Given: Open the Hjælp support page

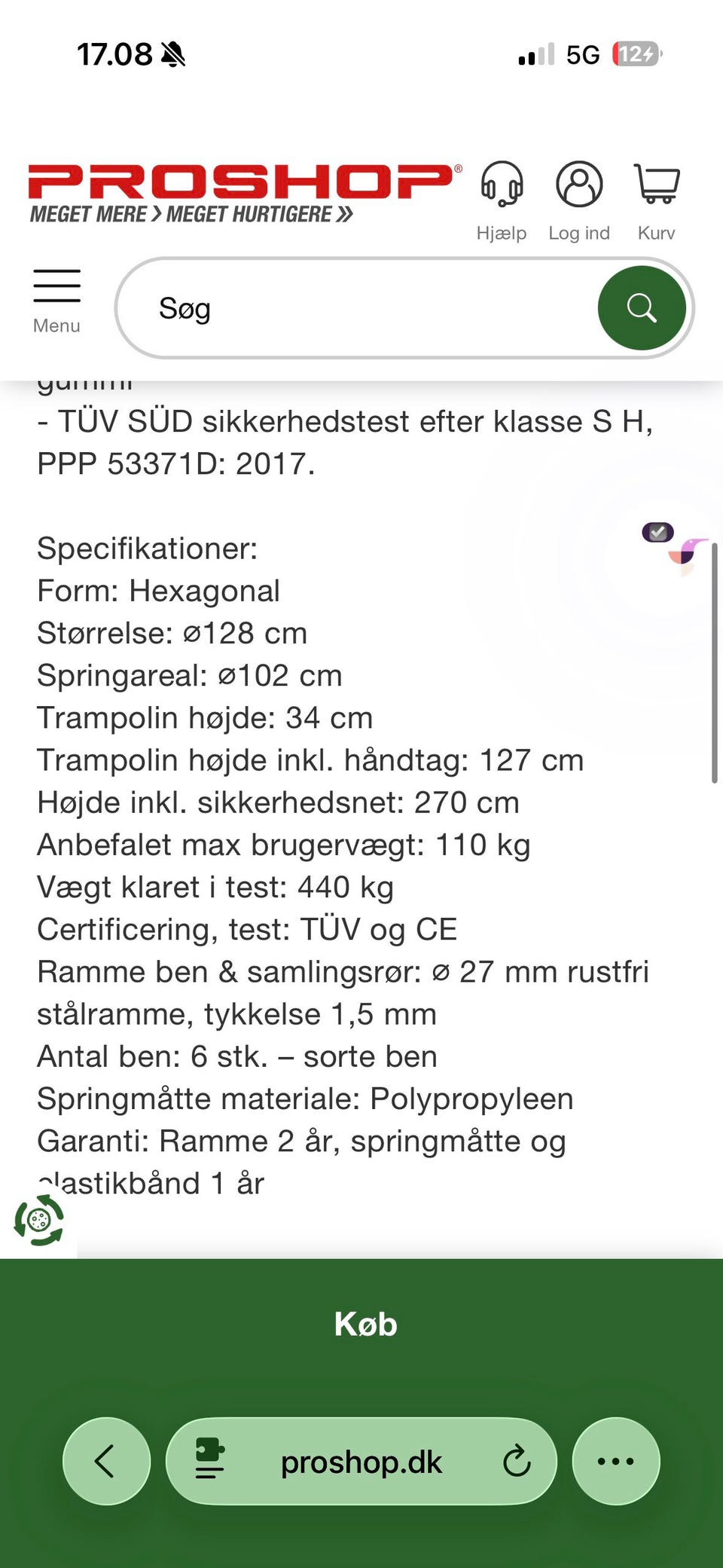Looking at the screenshot, I should (x=502, y=201).
